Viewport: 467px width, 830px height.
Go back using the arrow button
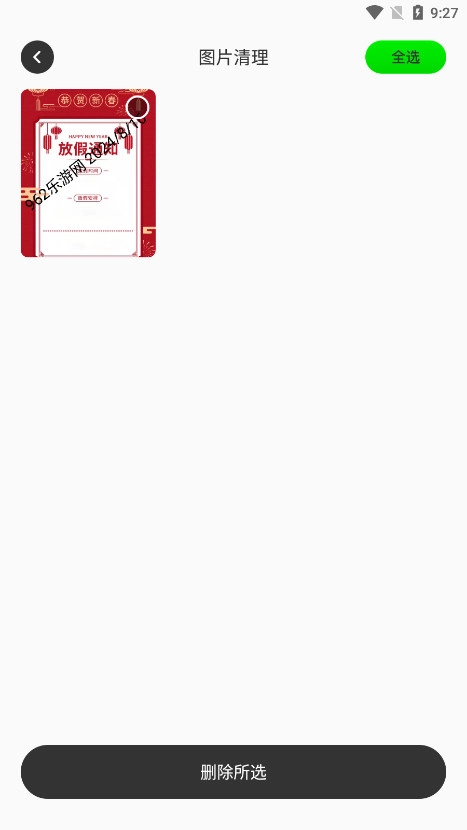tap(37, 57)
